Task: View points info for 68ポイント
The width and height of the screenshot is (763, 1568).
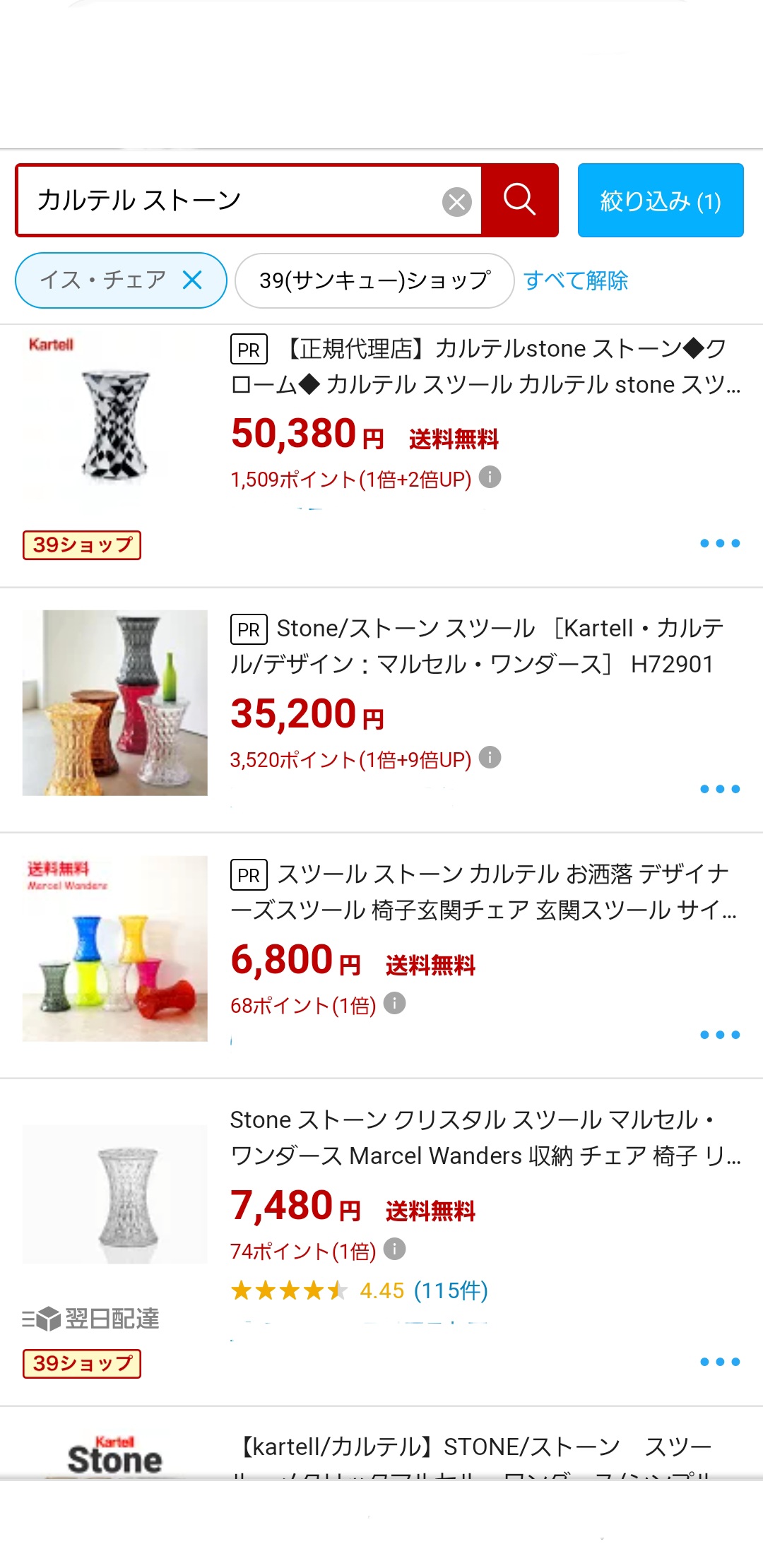Action: tap(394, 1004)
